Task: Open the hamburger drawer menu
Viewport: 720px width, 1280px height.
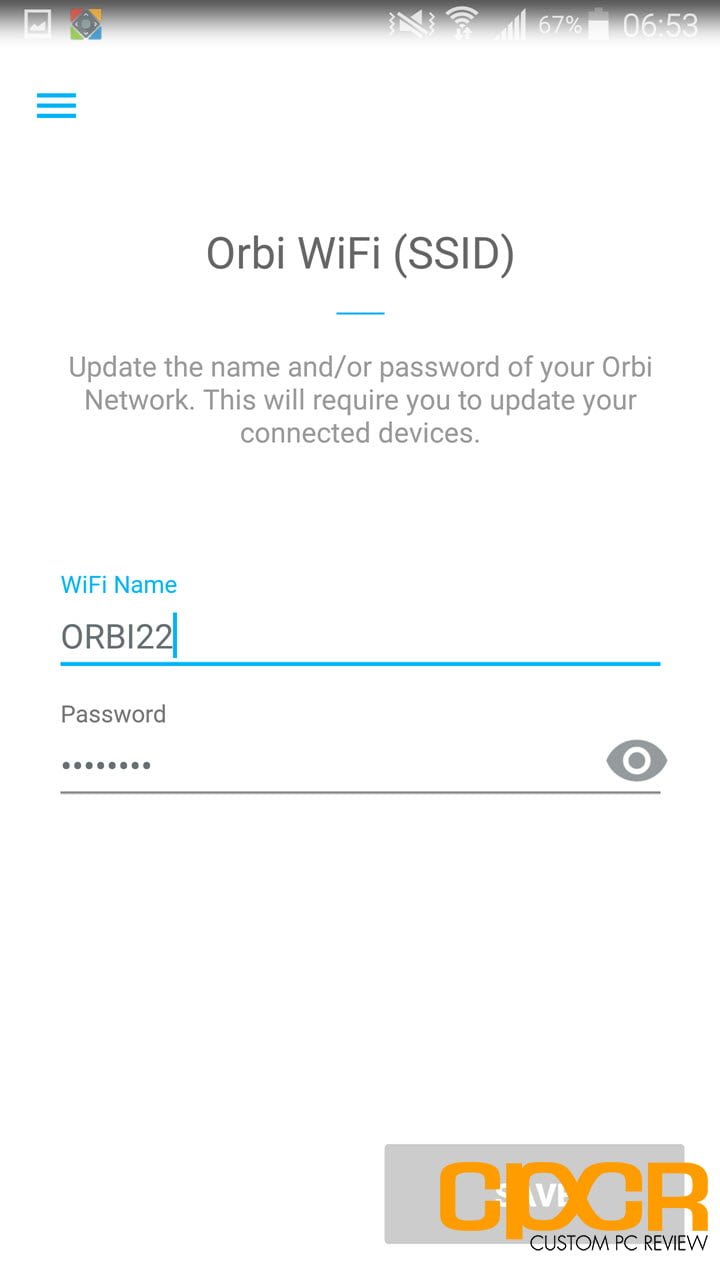Action: tap(56, 106)
